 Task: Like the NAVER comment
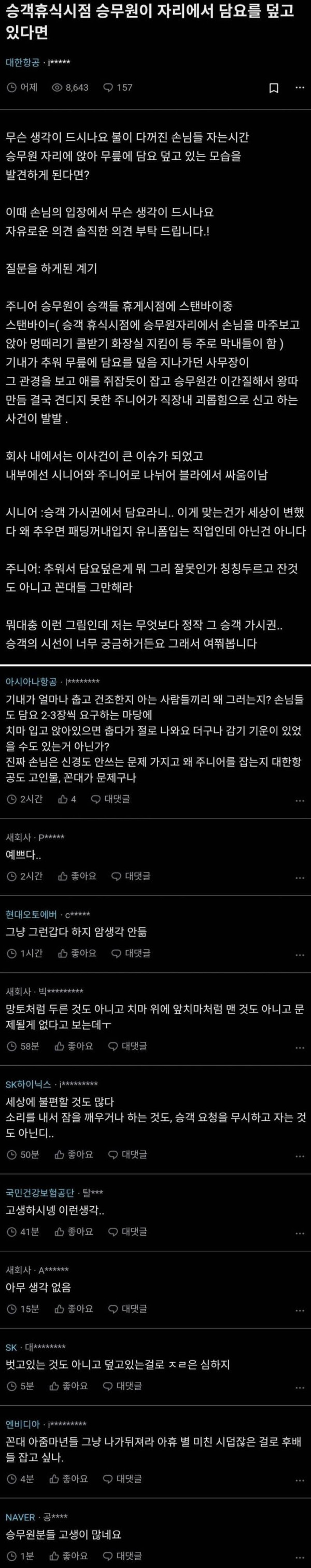[69, 1555]
